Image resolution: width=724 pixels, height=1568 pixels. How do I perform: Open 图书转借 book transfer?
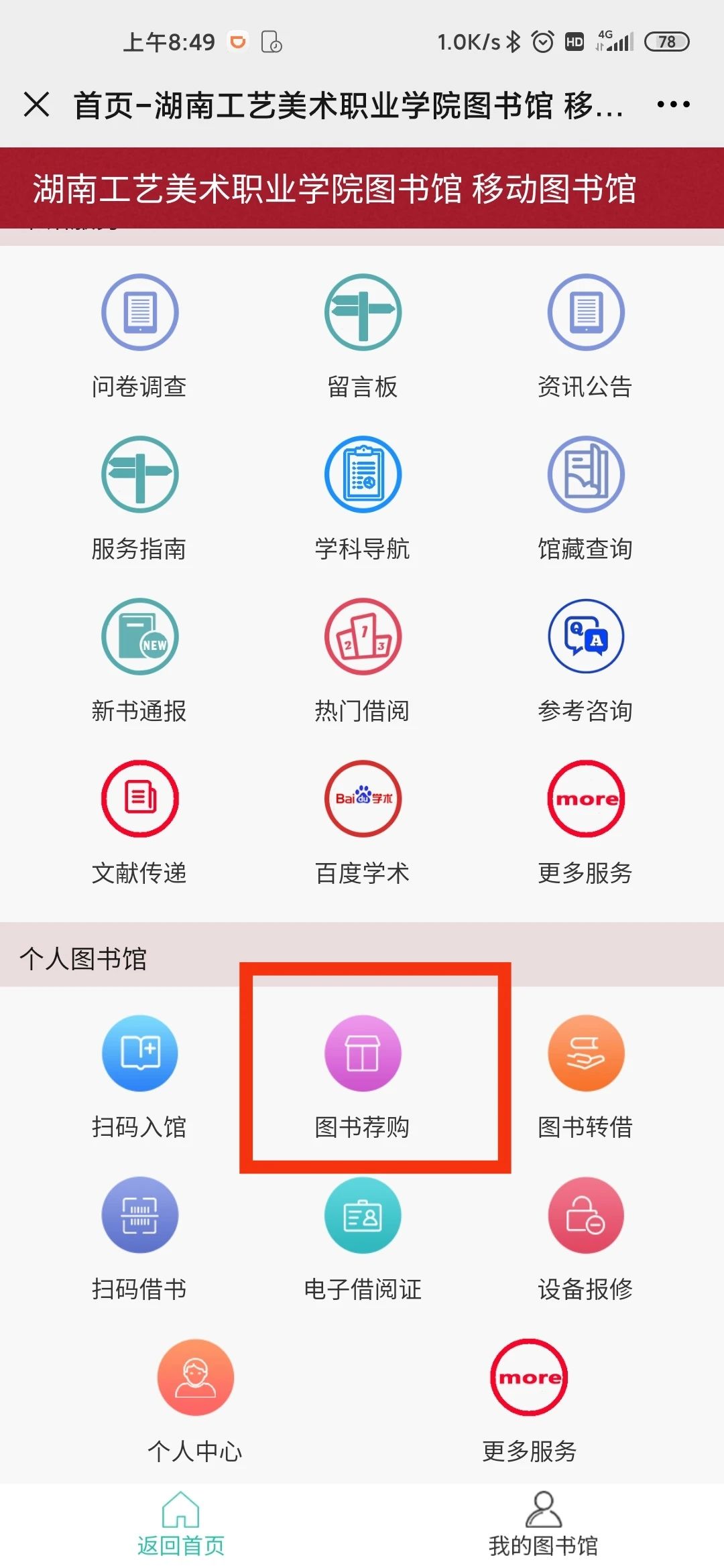[585, 1054]
